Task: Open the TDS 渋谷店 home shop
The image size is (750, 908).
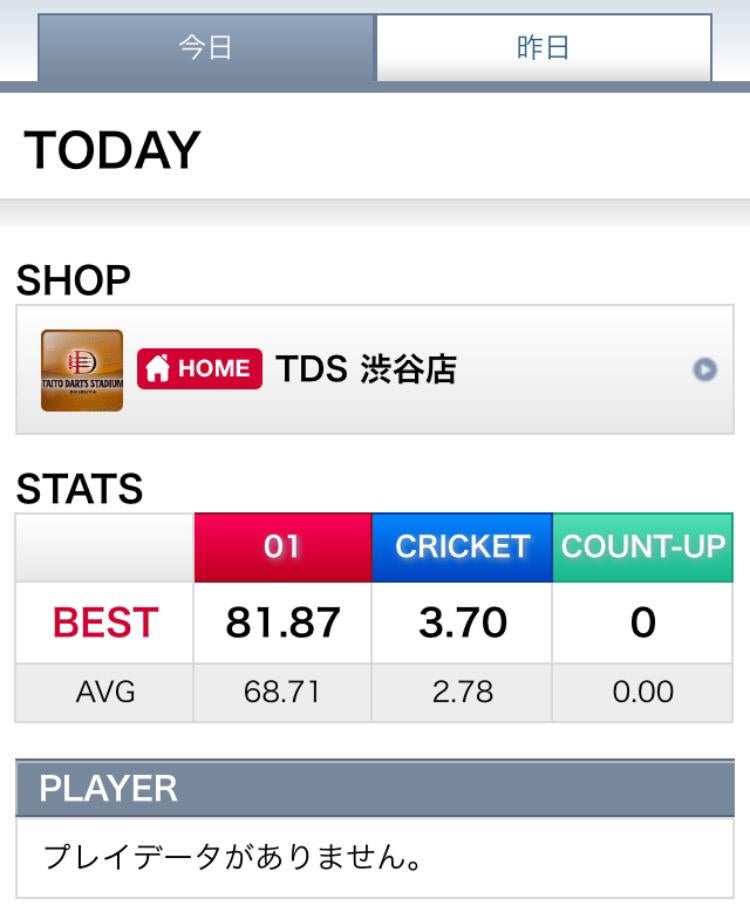Action: pos(375,370)
